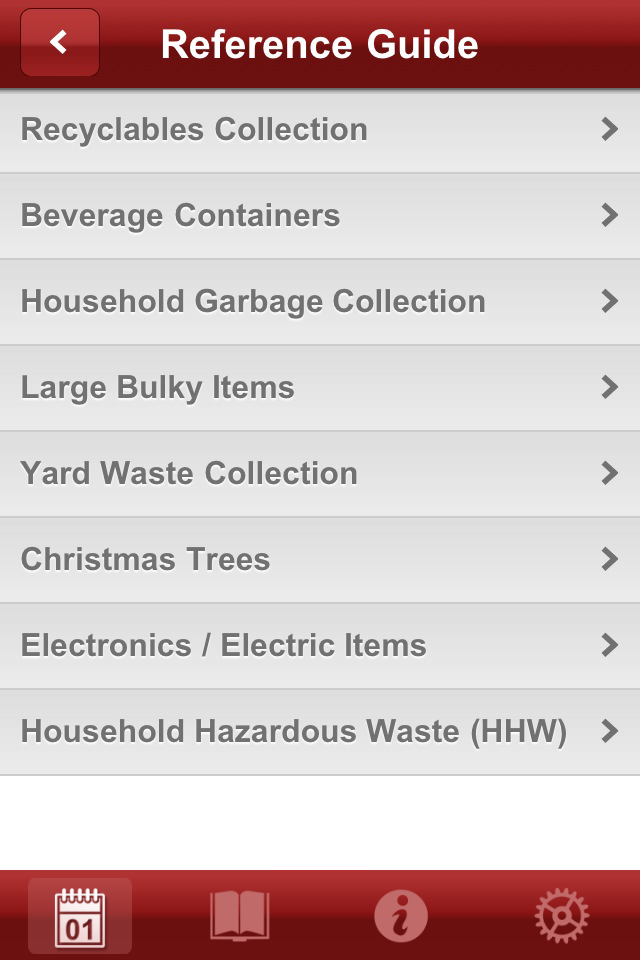
Task: Select Large Bulky Items
Action: (x=320, y=388)
